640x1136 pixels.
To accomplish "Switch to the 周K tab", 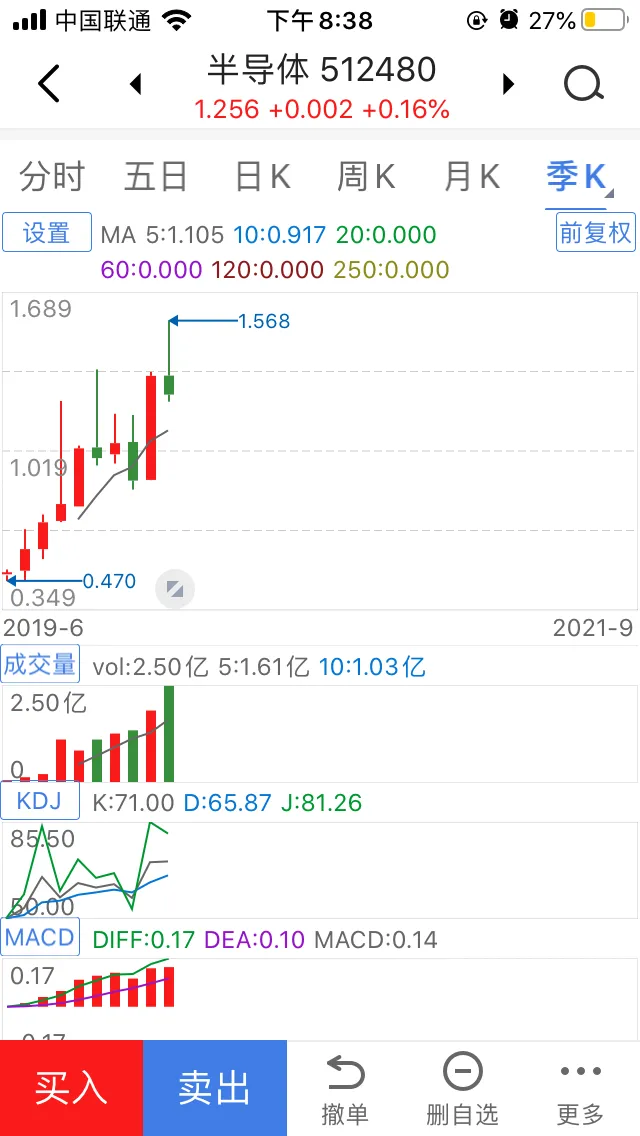I will [x=366, y=177].
